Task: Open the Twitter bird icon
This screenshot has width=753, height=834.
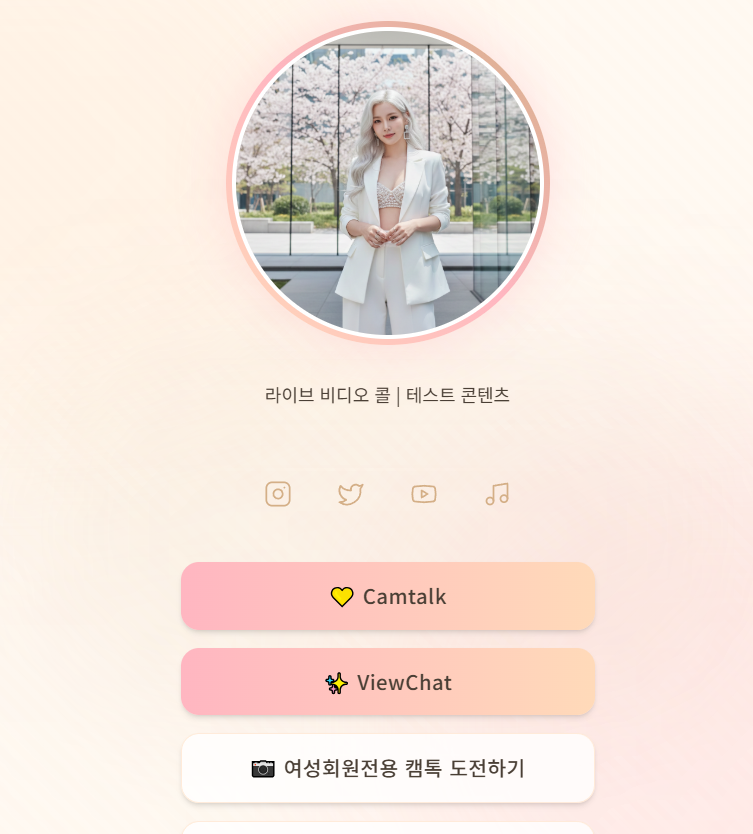Action: coord(350,494)
